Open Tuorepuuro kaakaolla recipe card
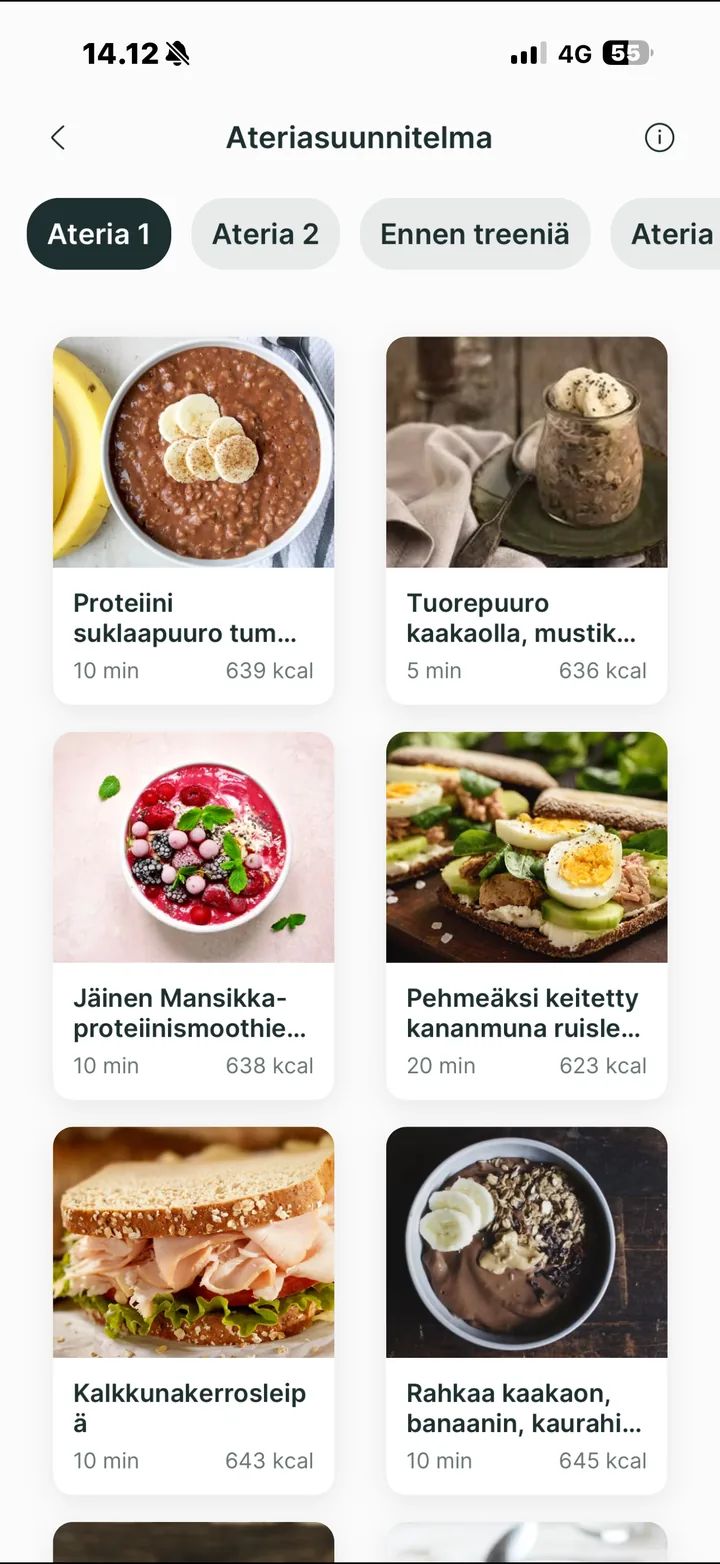 point(526,520)
